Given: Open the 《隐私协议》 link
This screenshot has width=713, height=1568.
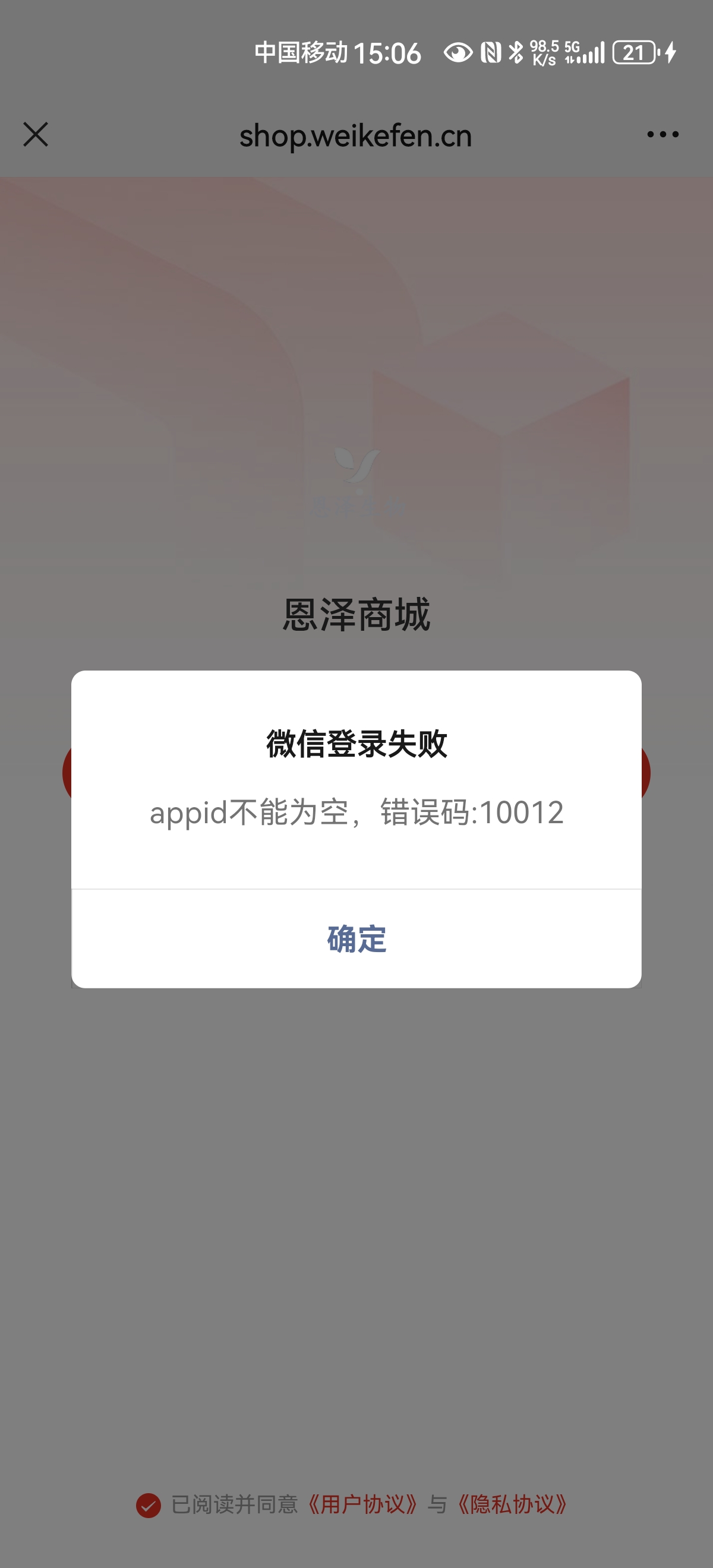Looking at the screenshot, I should coord(512,1504).
